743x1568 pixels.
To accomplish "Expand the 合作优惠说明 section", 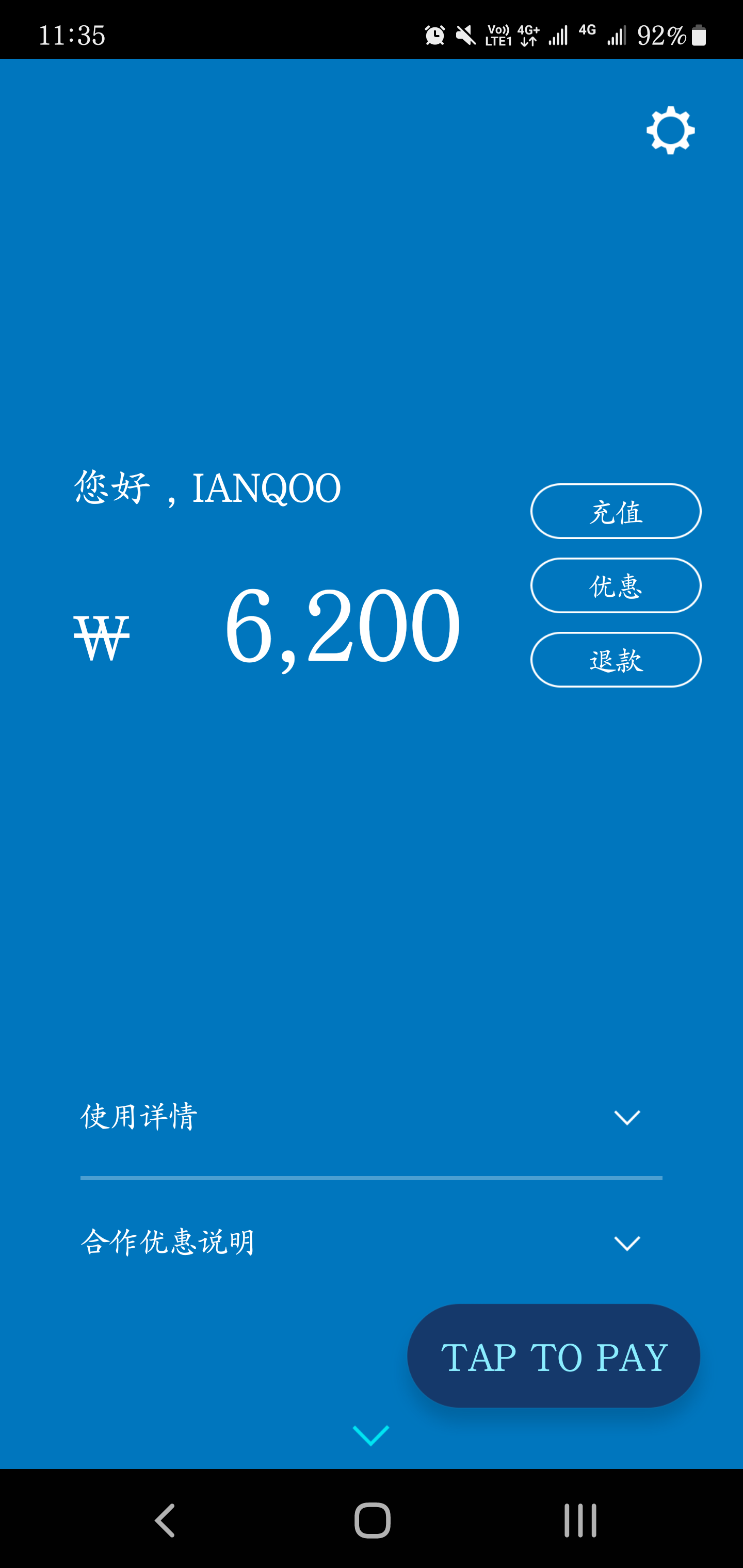I will [627, 1243].
